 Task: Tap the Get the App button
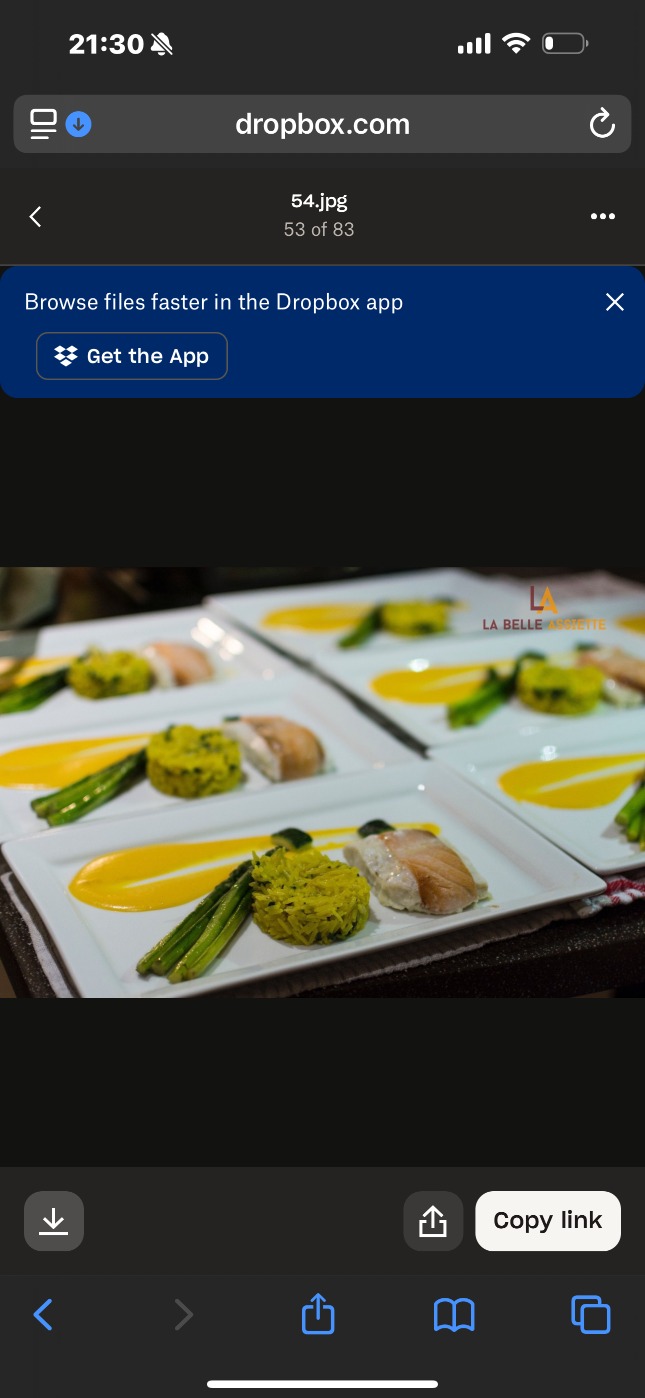[x=132, y=356]
